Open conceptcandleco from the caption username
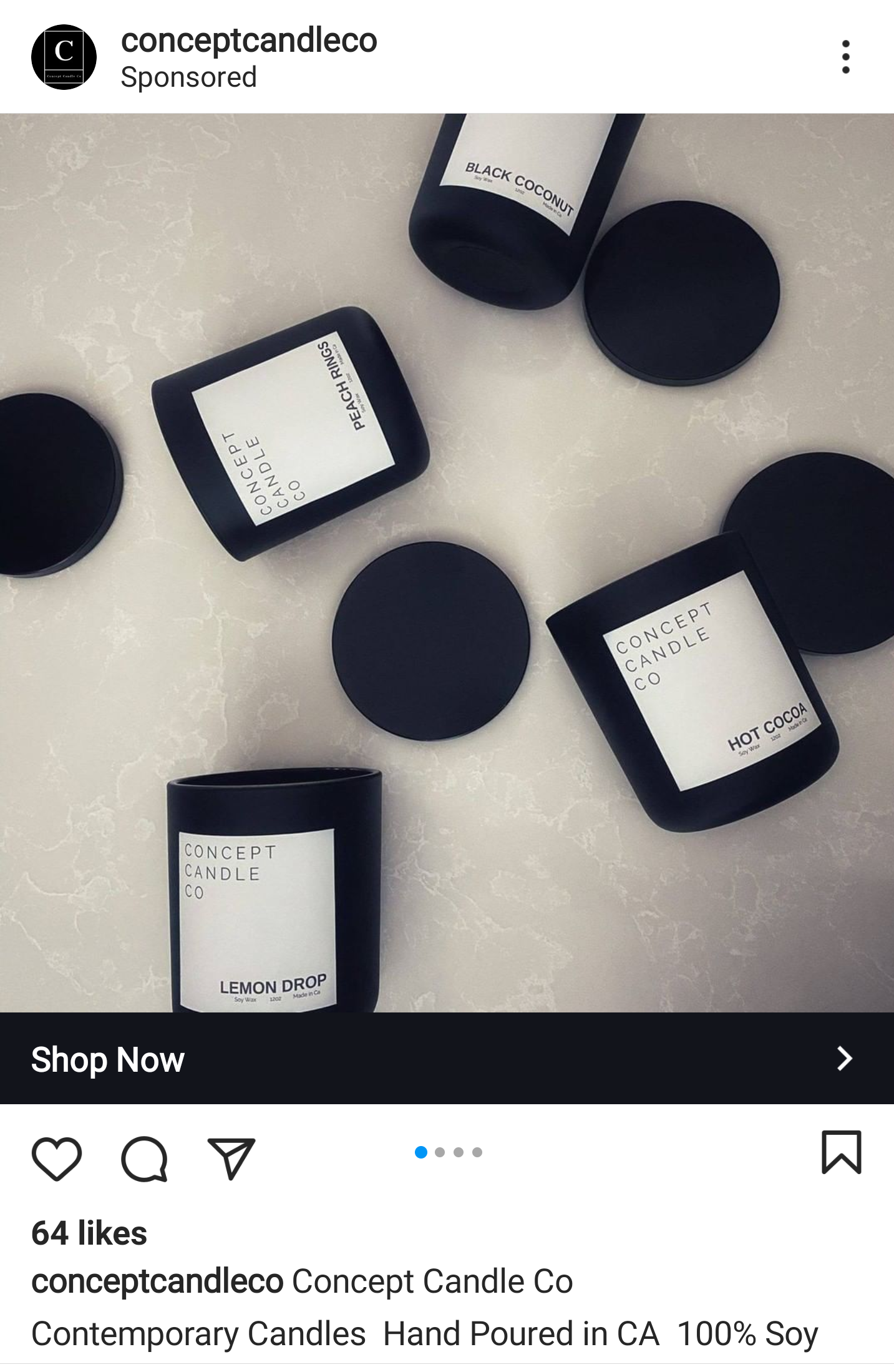The image size is (894, 1372). (157, 1282)
